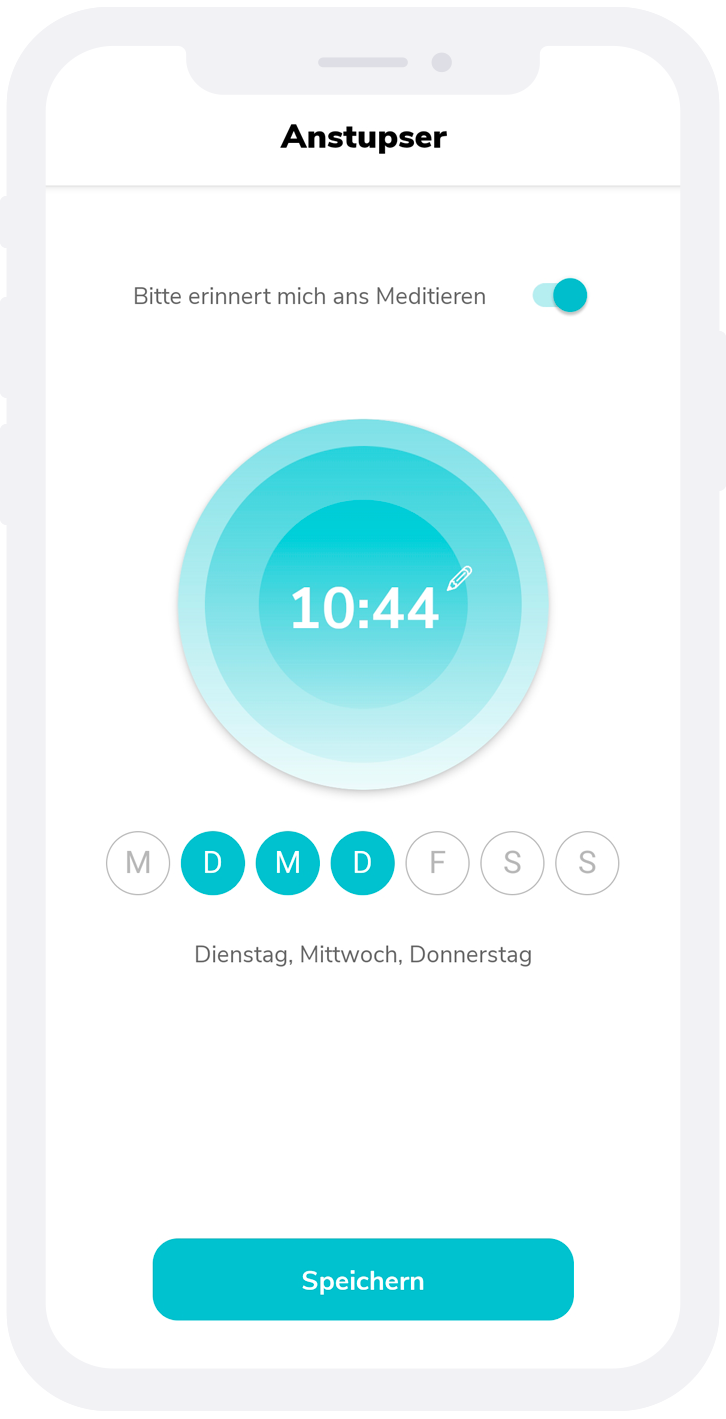Viewport: 726px width, 1419px height.
Task: Deselect Mittwoch in the day picker
Action: [x=288, y=863]
